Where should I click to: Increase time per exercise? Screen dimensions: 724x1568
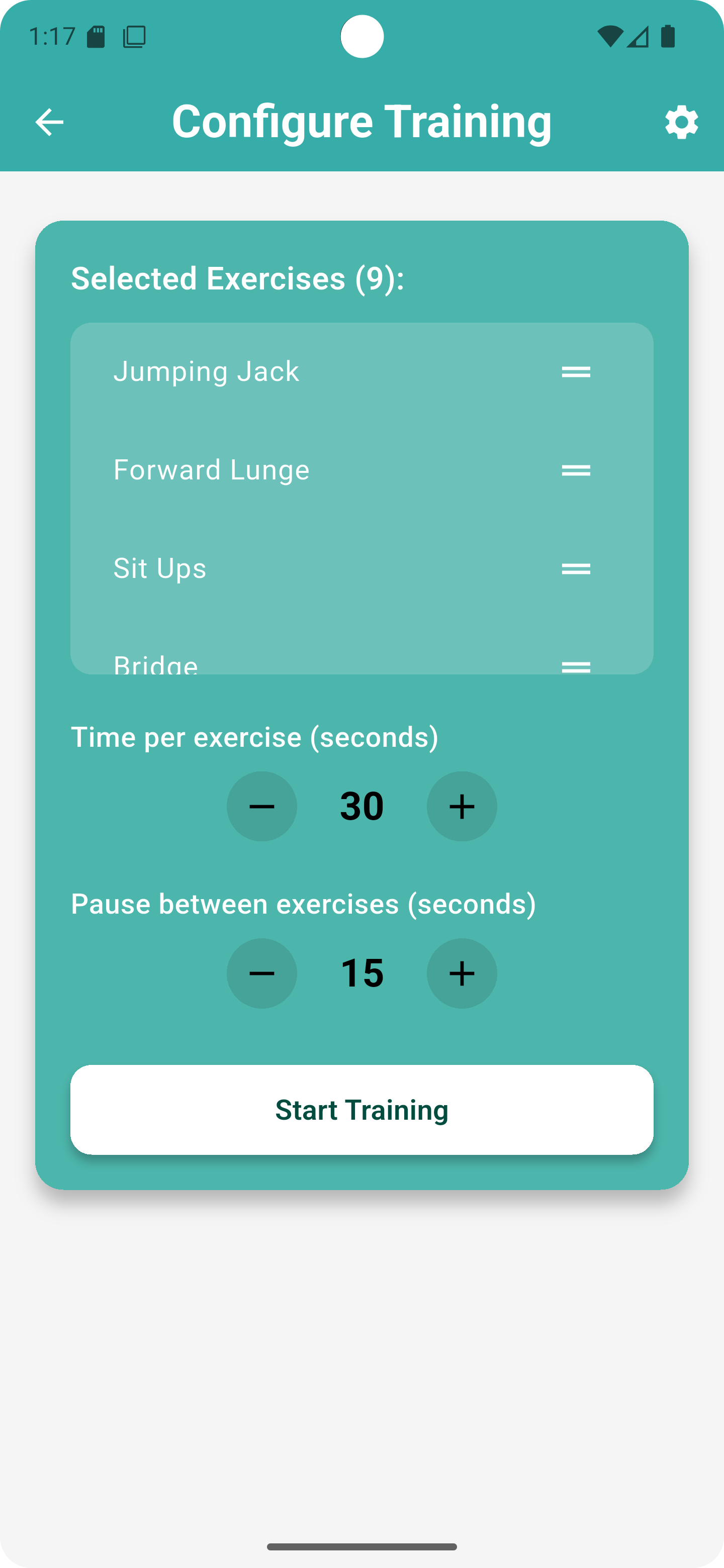462,807
